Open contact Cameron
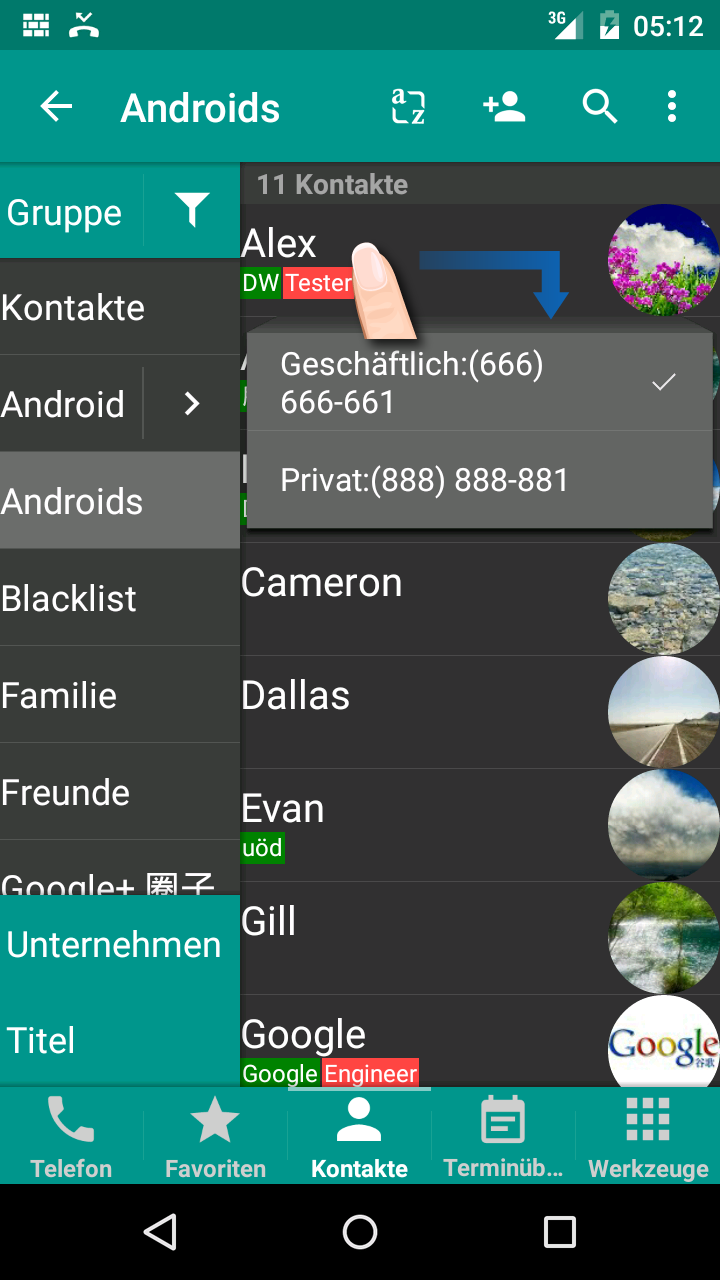Viewport: 720px width, 1280px height. coord(420,598)
